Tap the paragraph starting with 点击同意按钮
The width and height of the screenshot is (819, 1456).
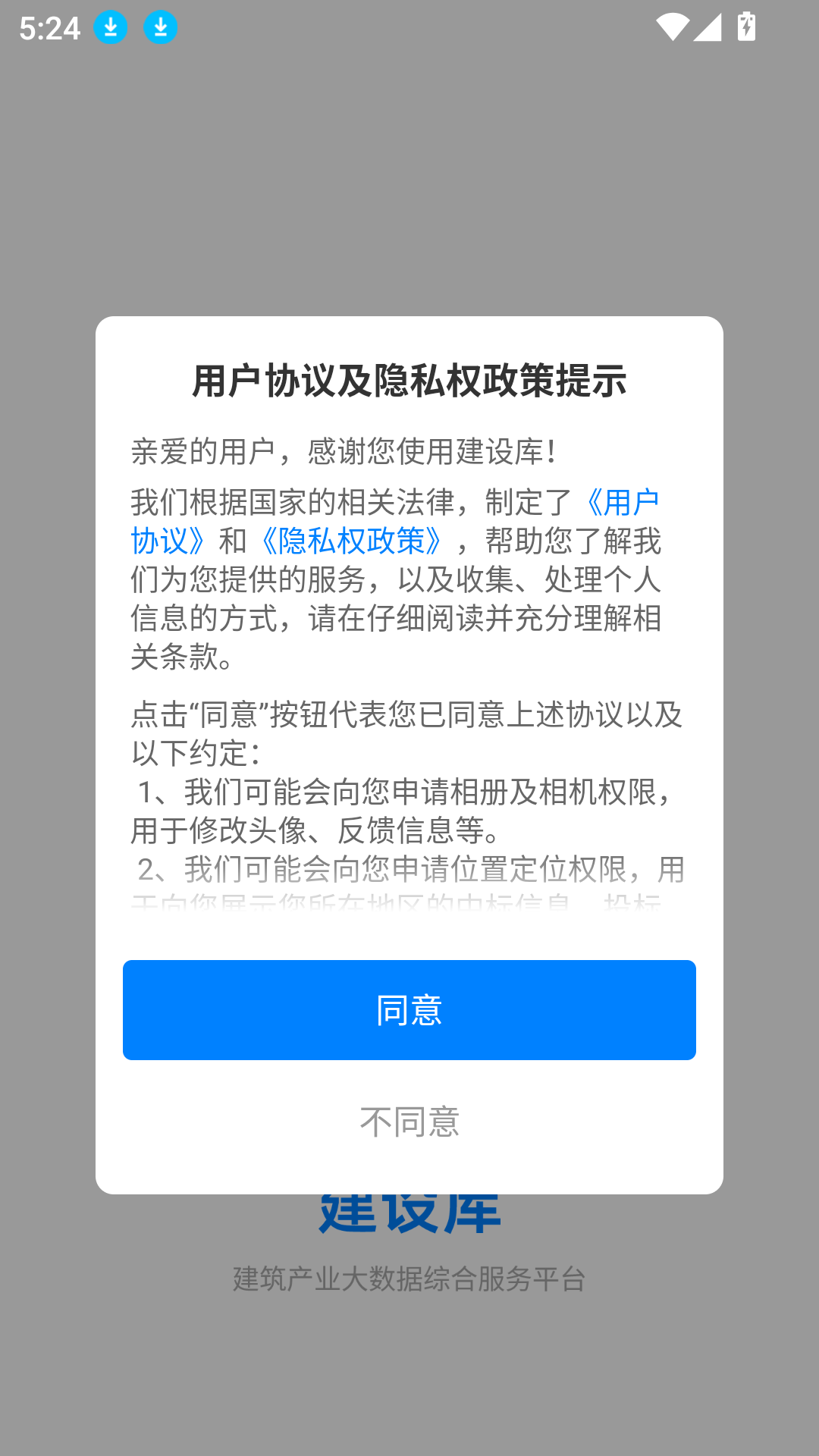point(409,714)
